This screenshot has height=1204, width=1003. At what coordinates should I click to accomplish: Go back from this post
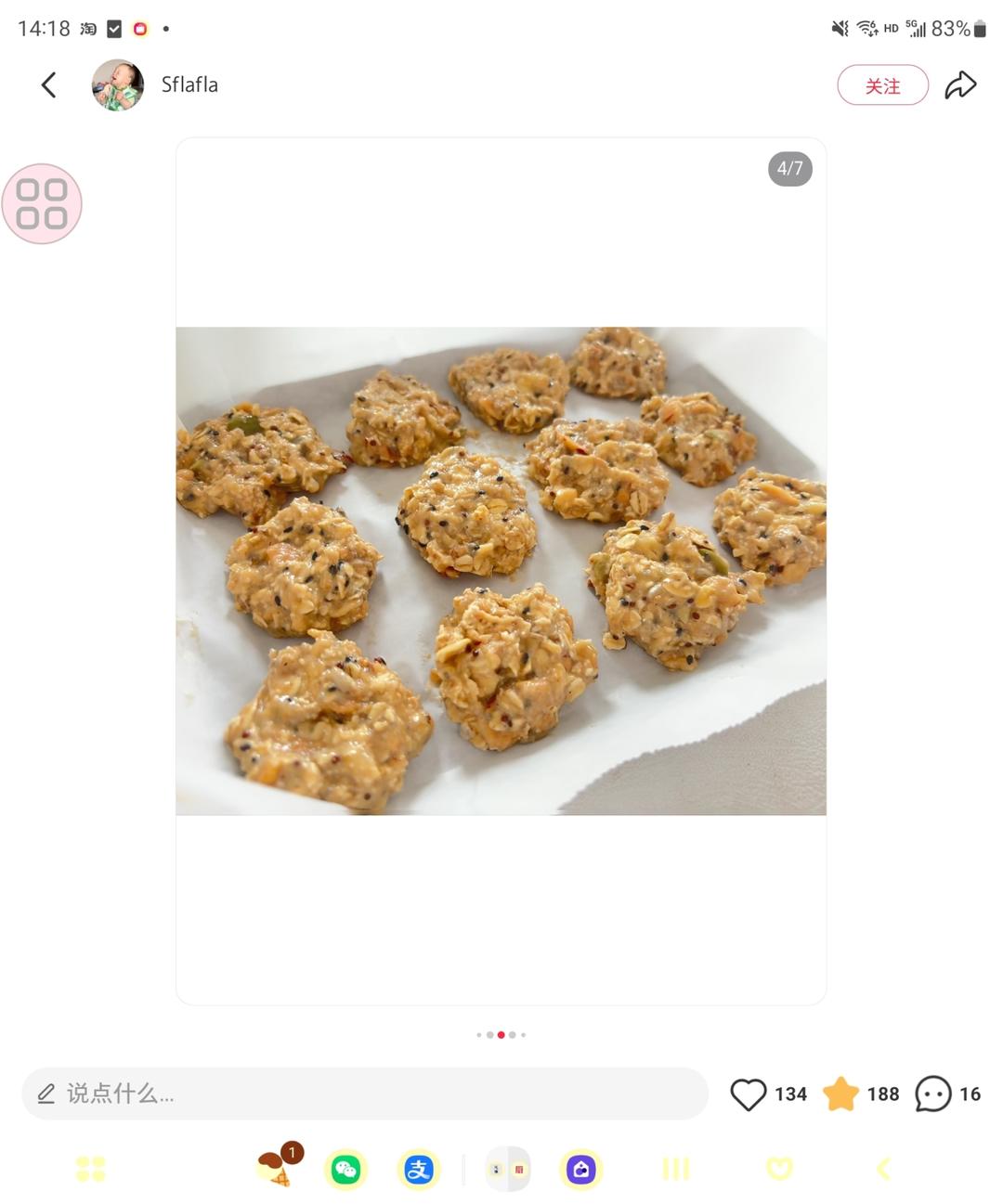point(49,85)
